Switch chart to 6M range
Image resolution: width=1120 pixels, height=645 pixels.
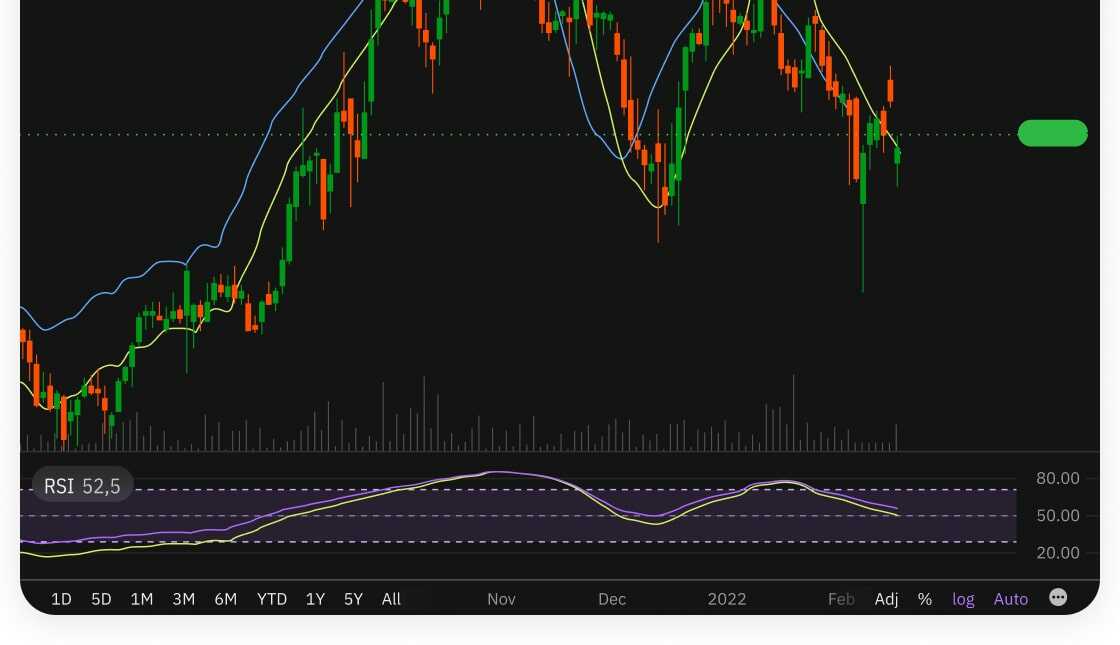pos(225,599)
